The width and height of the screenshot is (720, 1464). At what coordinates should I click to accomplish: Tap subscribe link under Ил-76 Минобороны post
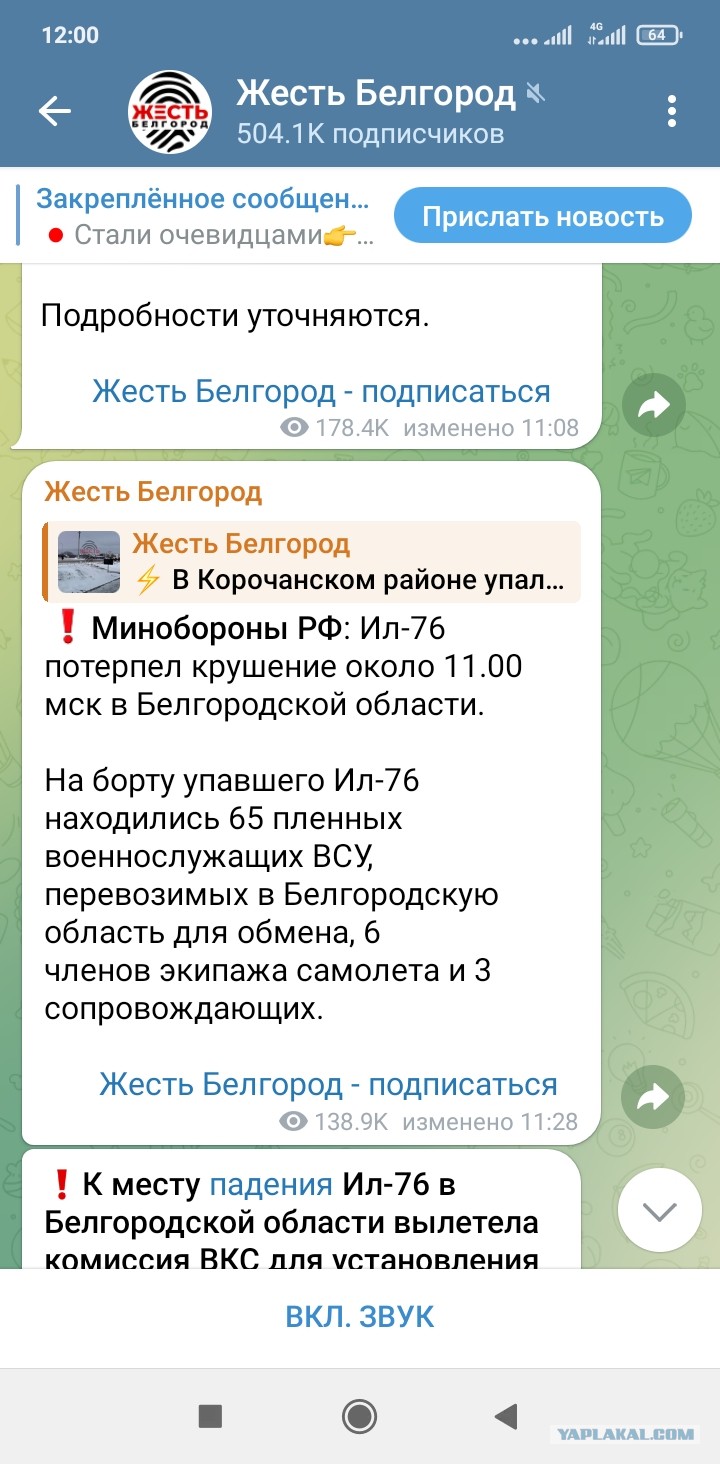pos(328,1084)
